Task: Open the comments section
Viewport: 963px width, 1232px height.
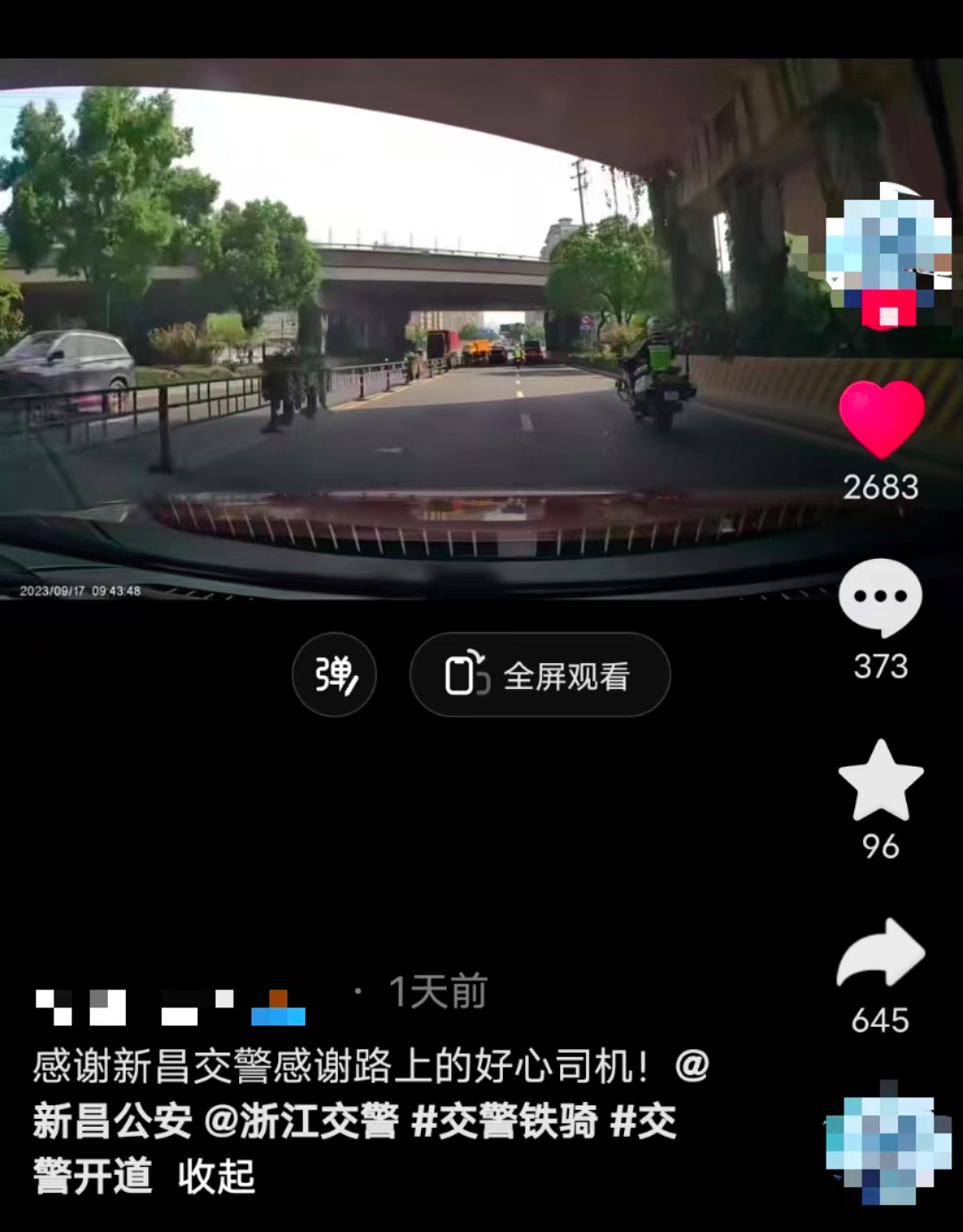Action: click(x=880, y=597)
